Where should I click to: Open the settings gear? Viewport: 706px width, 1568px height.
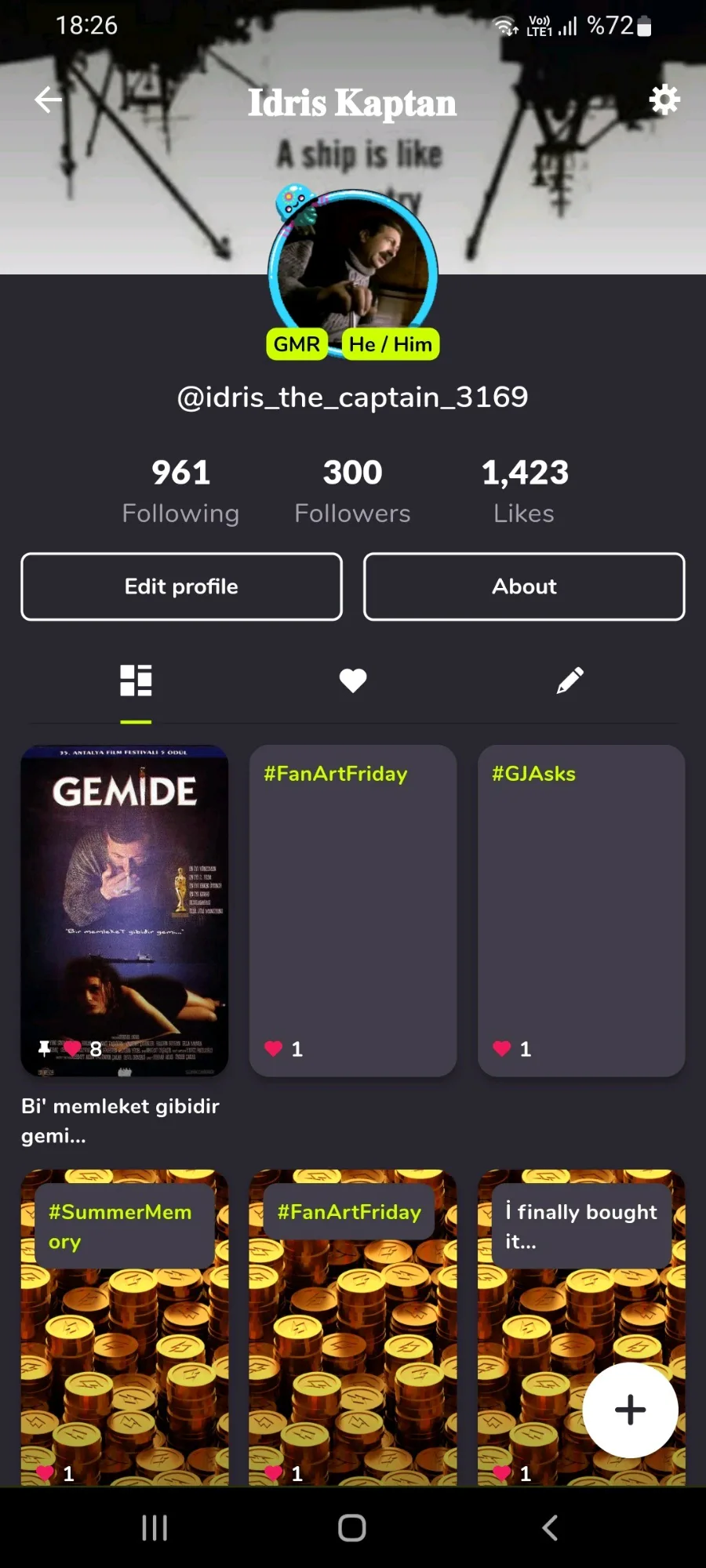pos(664,100)
